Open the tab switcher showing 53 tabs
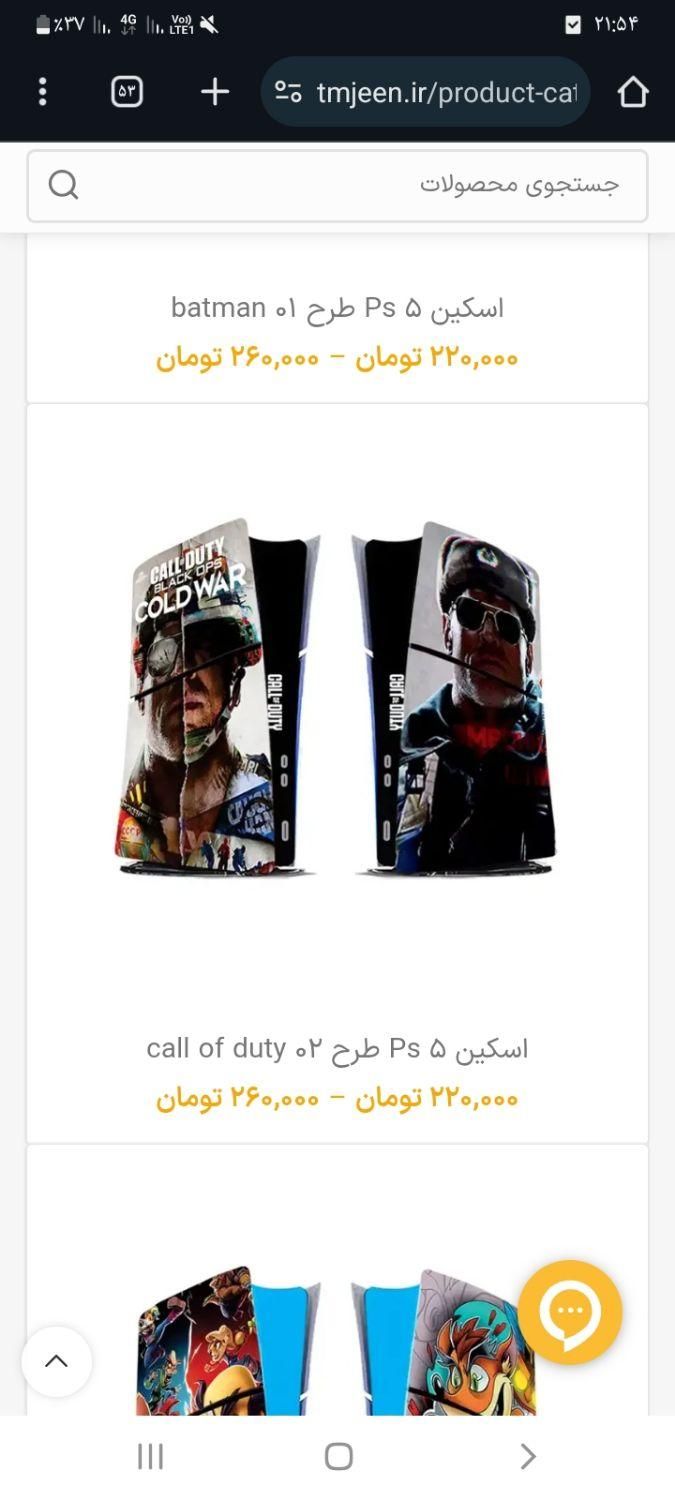The height and width of the screenshot is (1500, 675). pos(126,92)
